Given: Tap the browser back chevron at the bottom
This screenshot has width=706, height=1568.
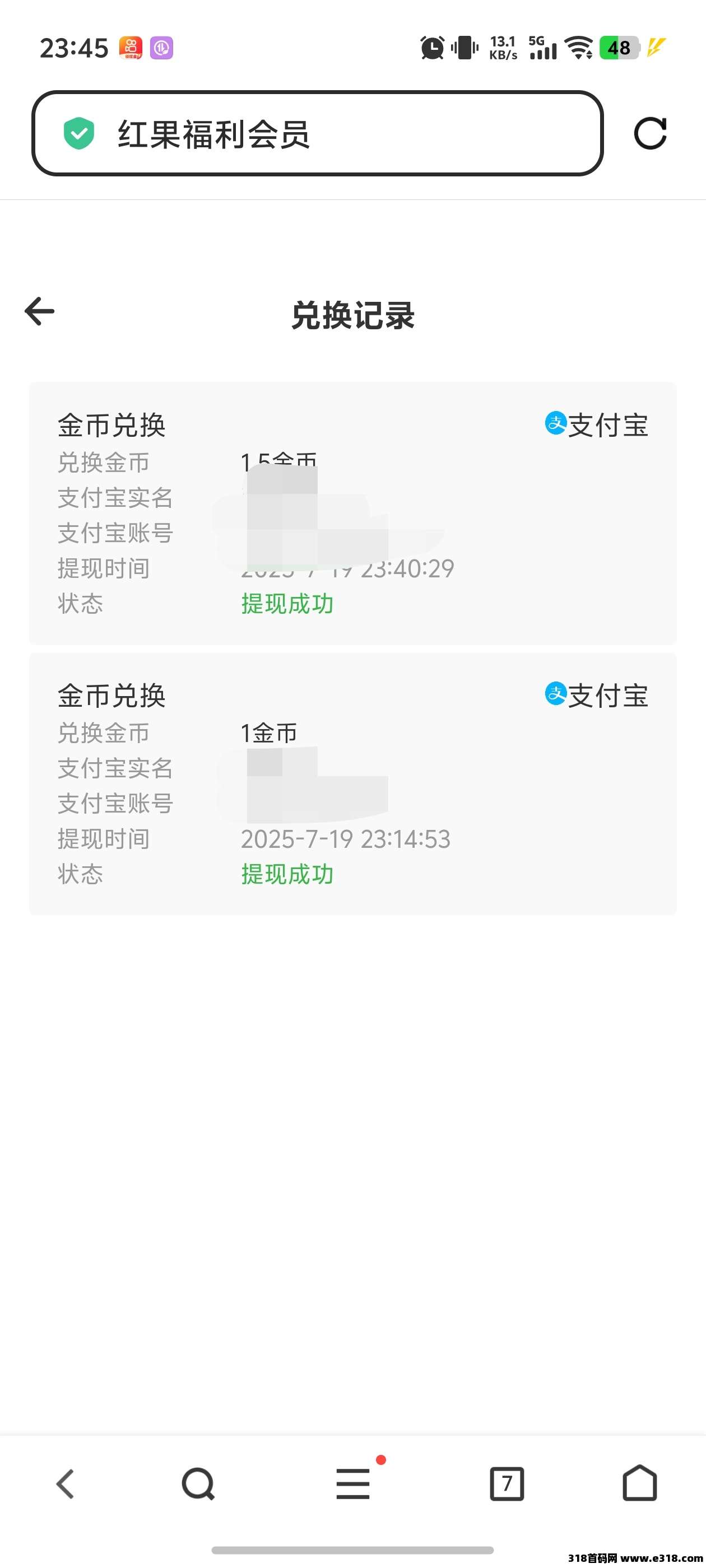Looking at the screenshot, I should point(65,1483).
